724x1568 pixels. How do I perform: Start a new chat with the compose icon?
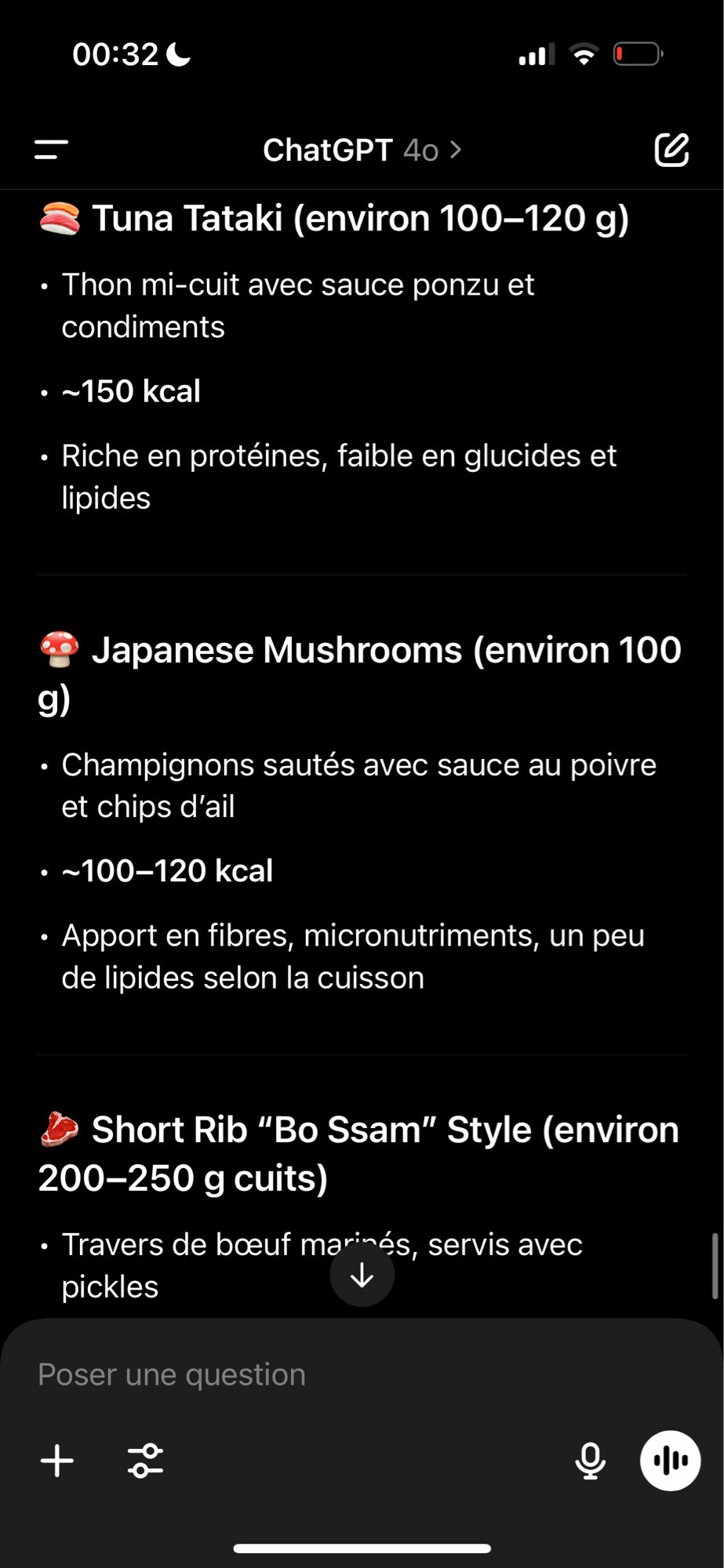click(671, 150)
